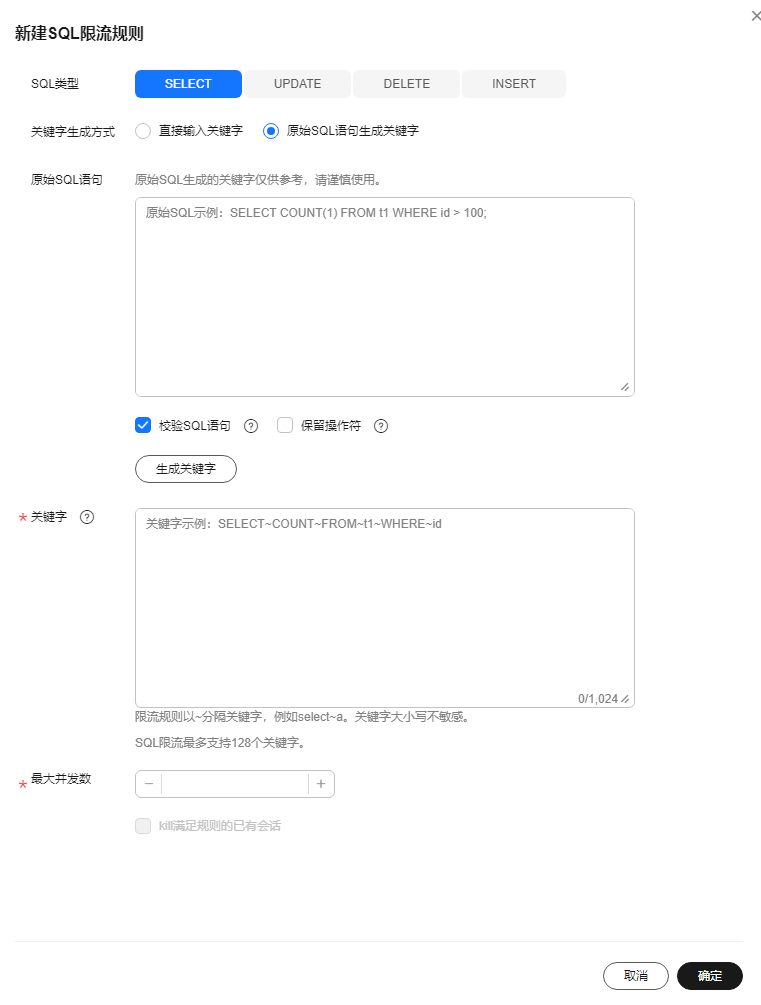Screen dimensions: 761x1005
Task: Increase 最大并发数 with plus
Action: pos(321,784)
